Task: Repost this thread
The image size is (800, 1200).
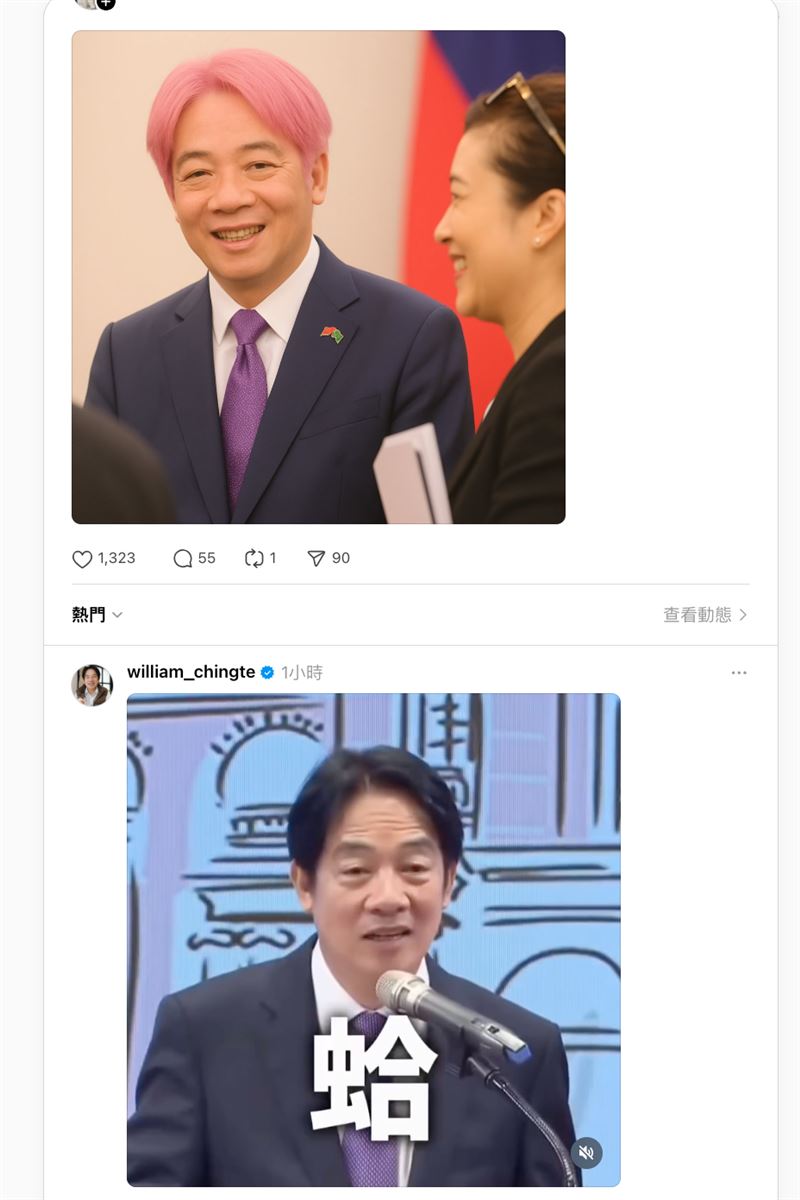Action: [254, 559]
